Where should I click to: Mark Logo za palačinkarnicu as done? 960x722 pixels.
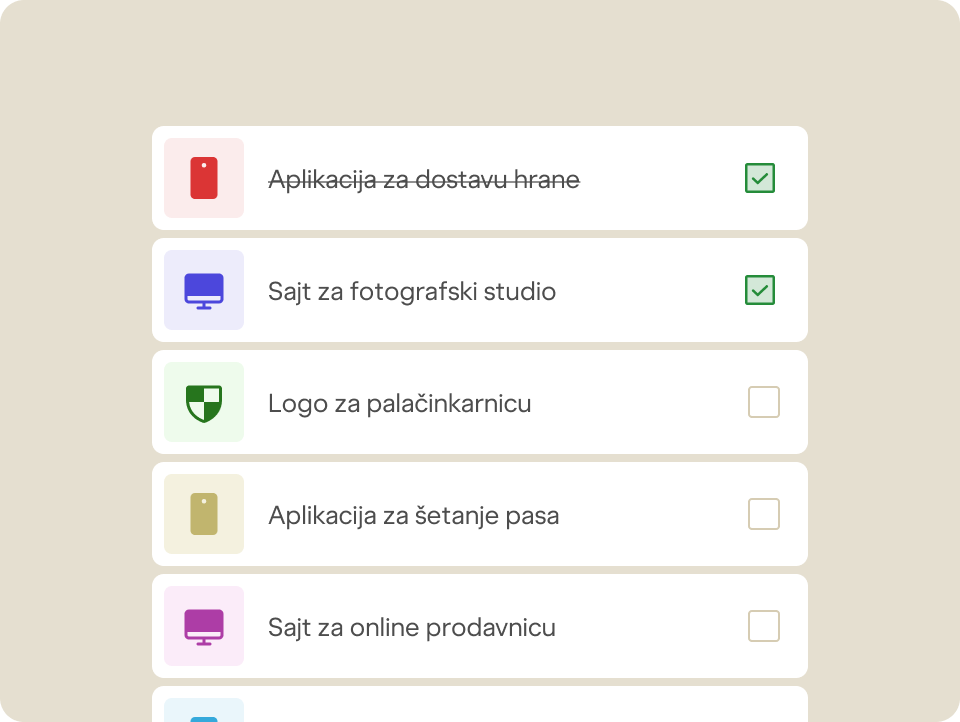(x=764, y=402)
